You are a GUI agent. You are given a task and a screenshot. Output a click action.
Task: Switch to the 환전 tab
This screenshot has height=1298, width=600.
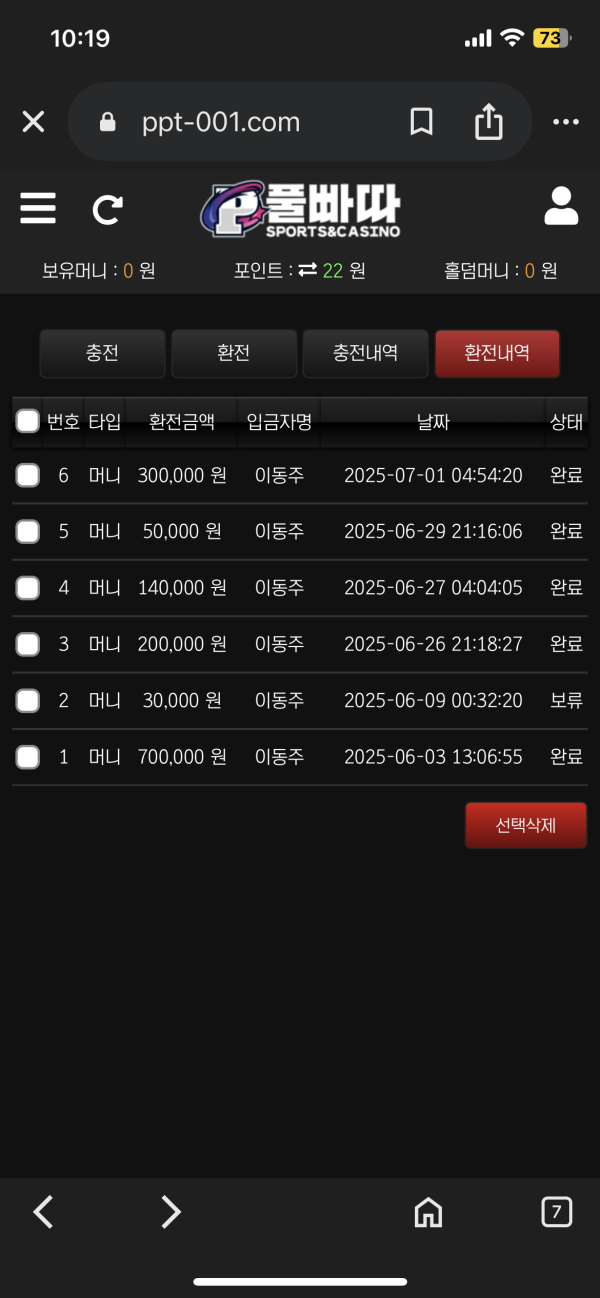coord(234,353)
